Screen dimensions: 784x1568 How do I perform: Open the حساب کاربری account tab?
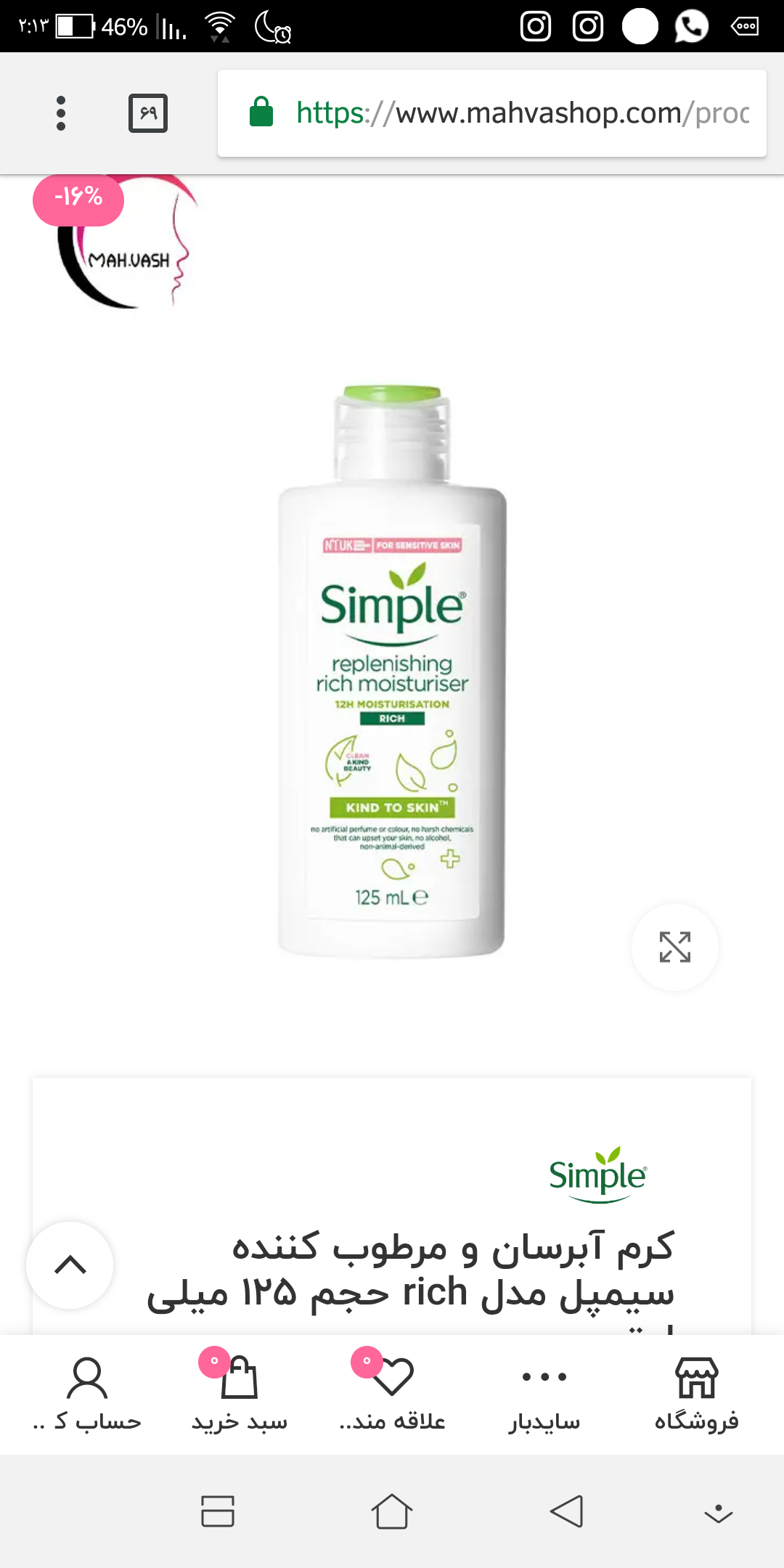[x=87, y=1394]
